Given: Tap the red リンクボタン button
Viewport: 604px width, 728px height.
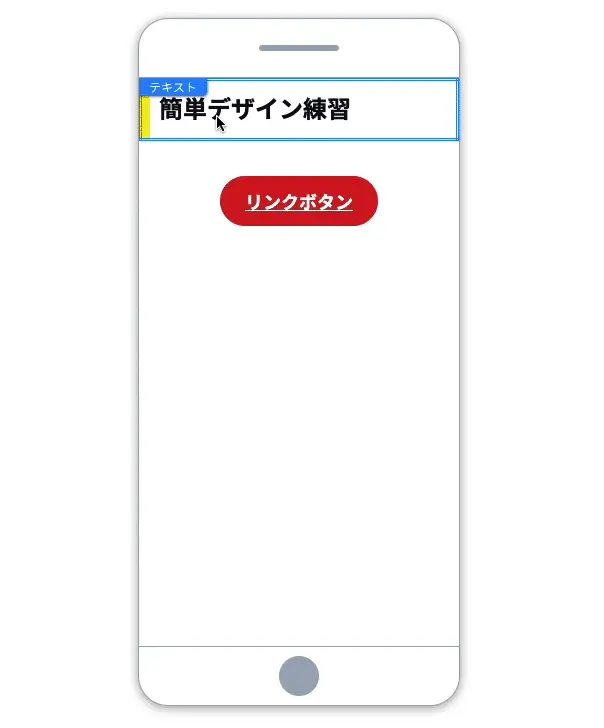Looking at the screenshot, I should (299, 202).
